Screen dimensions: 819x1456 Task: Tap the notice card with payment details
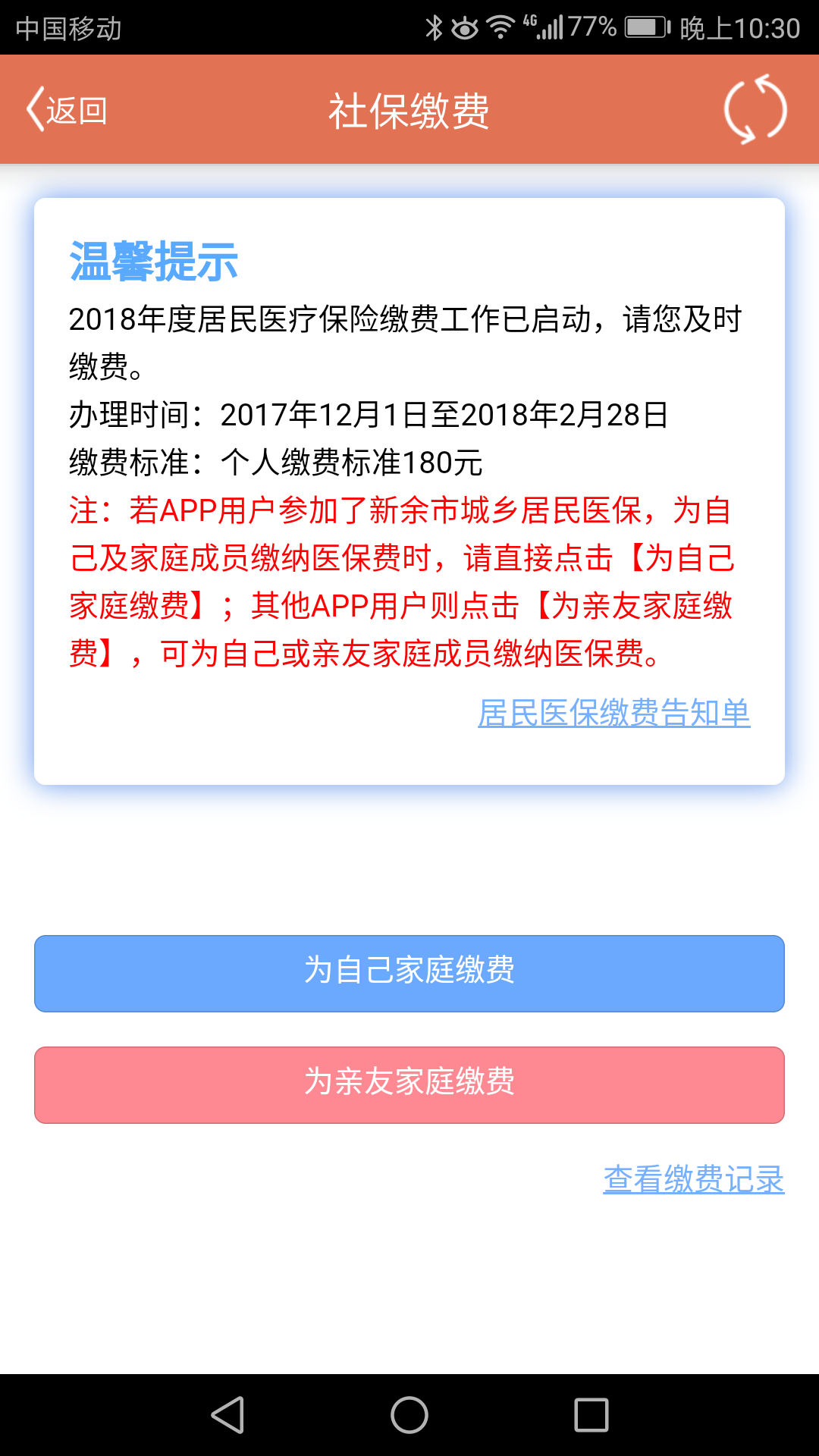coord(409,493)
